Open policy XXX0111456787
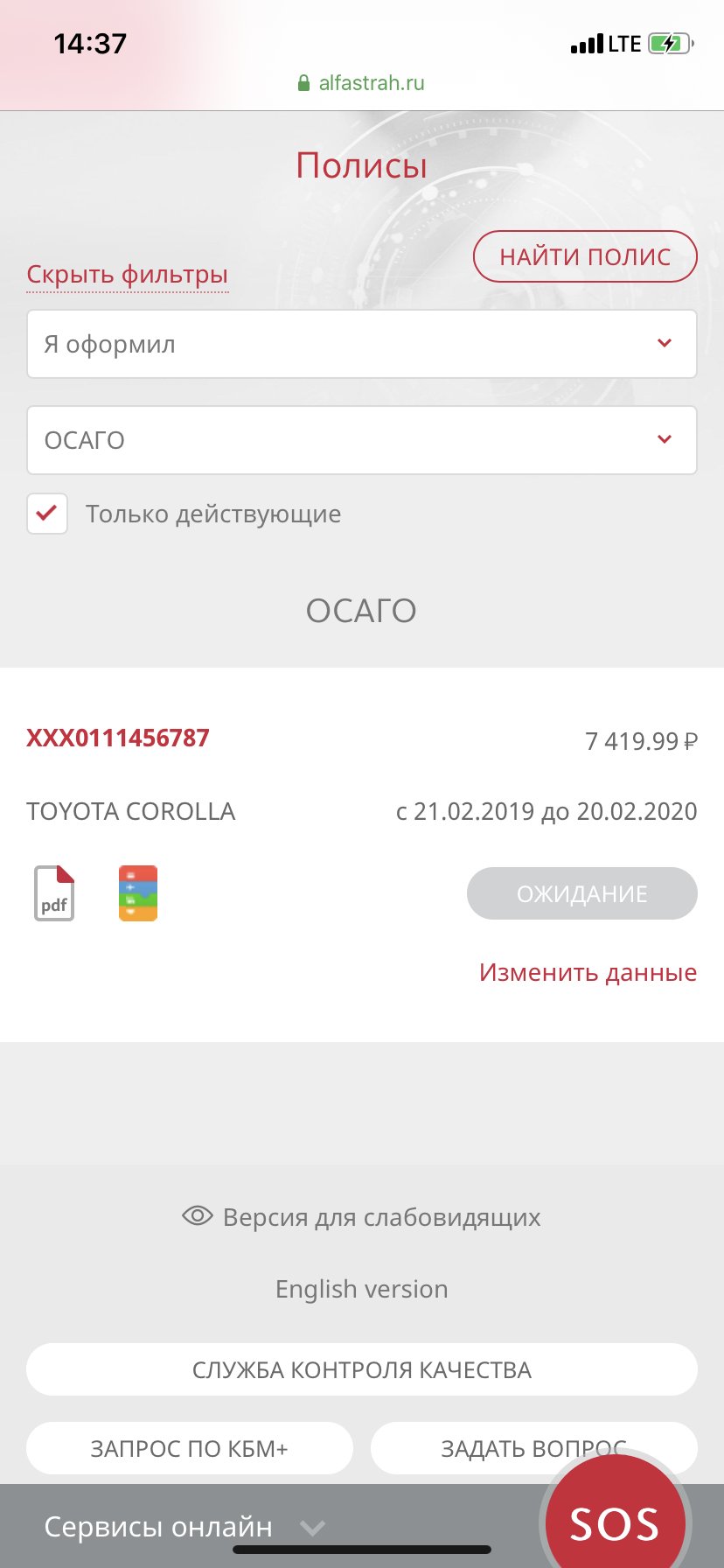724x1568 pixels. tap(118, 738)
